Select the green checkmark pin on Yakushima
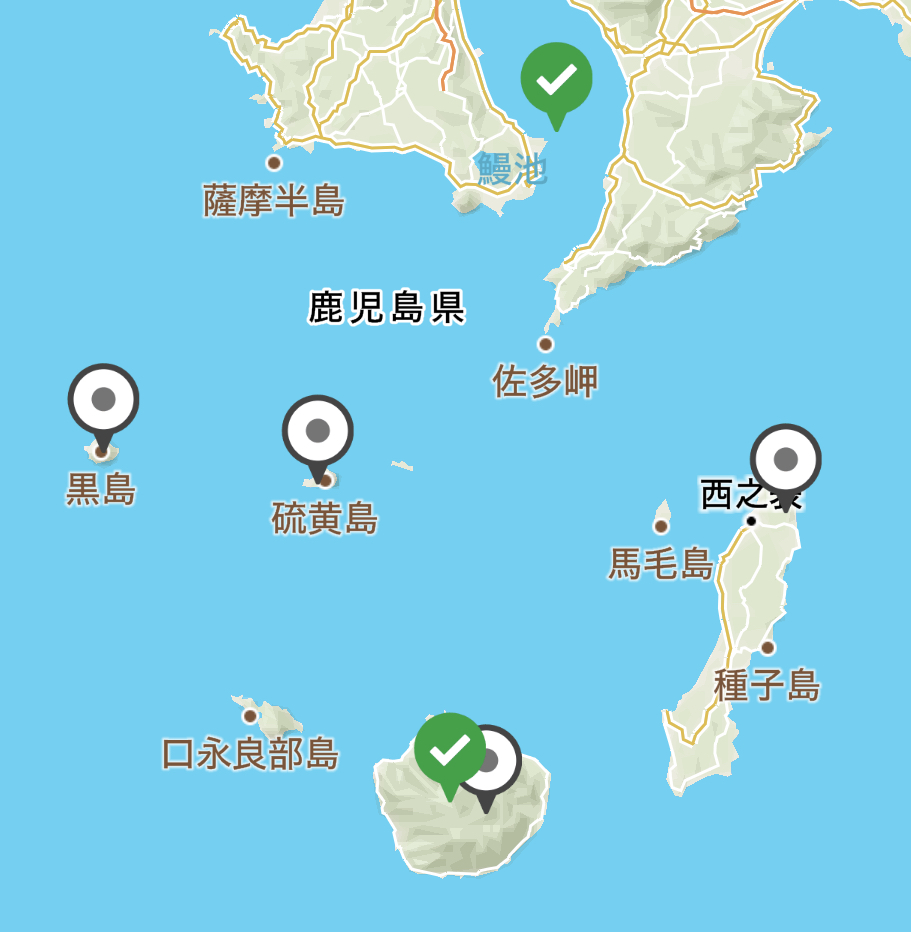This screenshot has width=911, height=932. (449, 748)
